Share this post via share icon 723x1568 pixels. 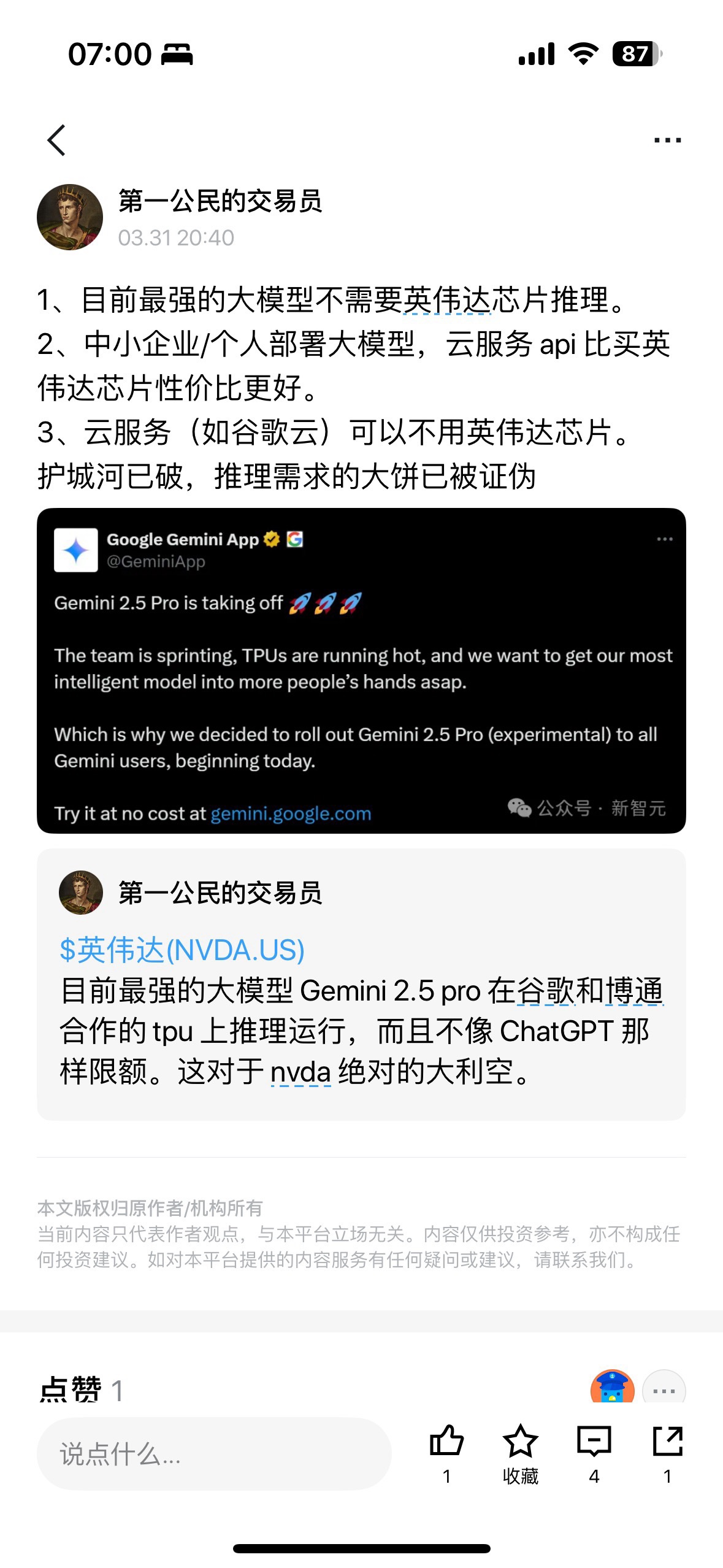click(x=668, y=1453)
